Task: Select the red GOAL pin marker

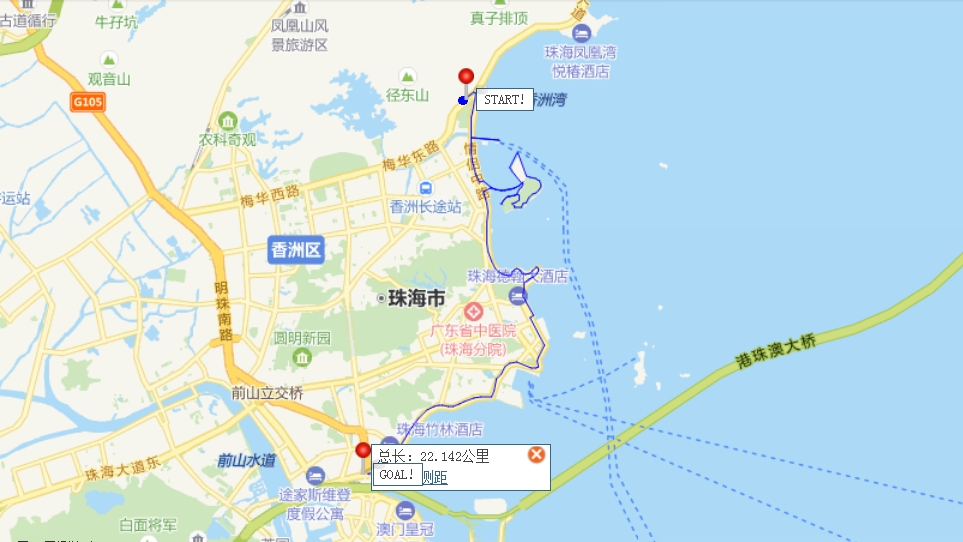Action: click(363, 451)
